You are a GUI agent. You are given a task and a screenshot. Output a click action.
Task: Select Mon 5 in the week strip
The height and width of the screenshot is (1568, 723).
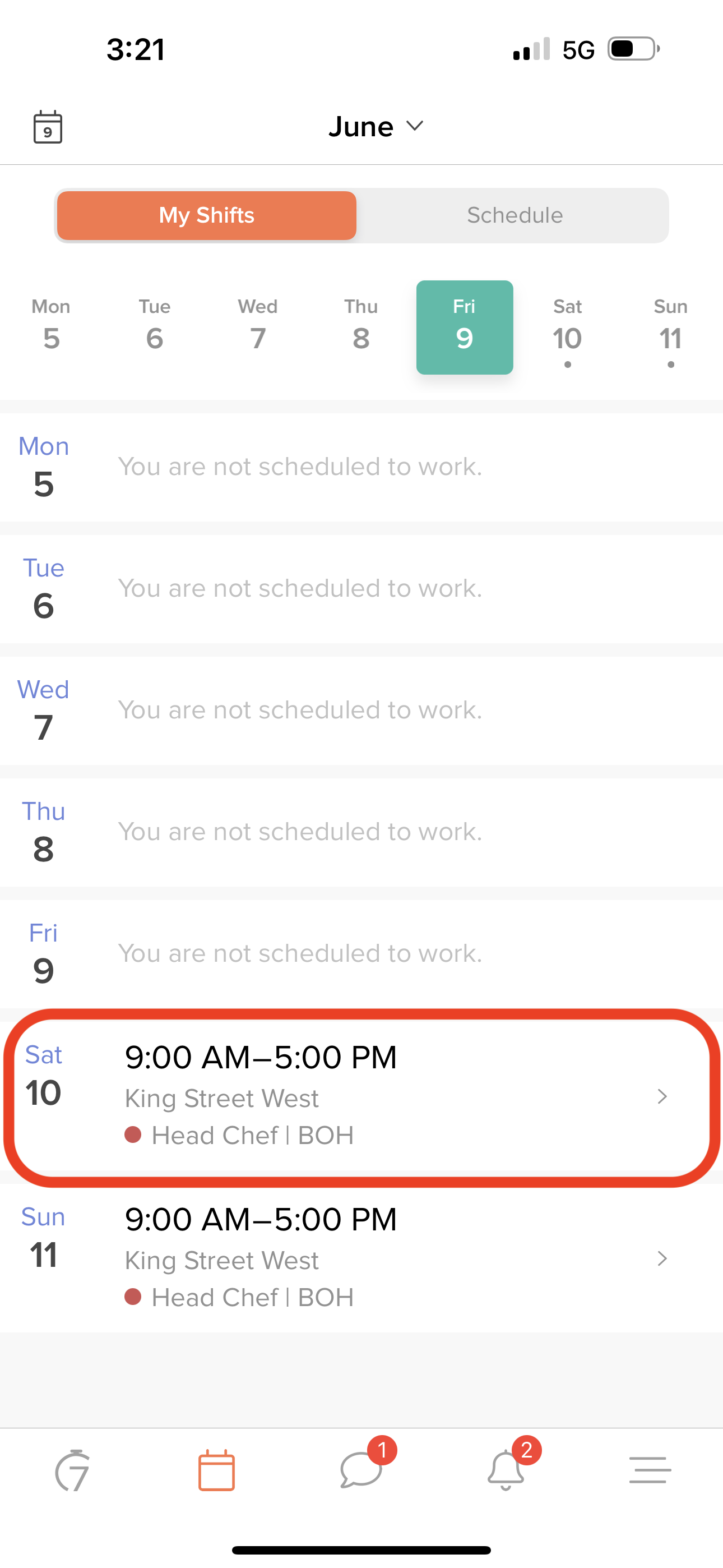point(51,328)
